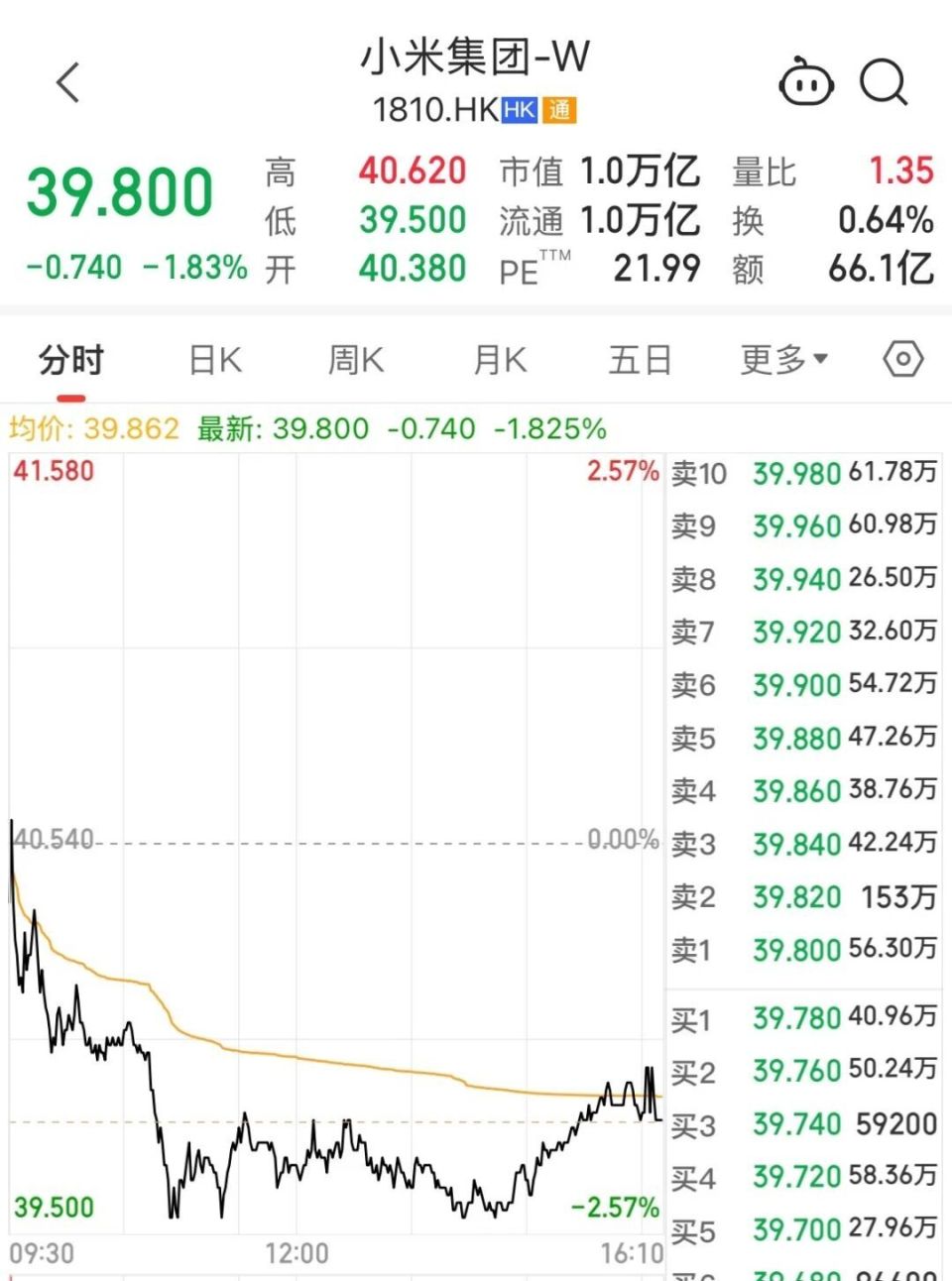Click the latest price 39.800 display

(x=119, y=189)
